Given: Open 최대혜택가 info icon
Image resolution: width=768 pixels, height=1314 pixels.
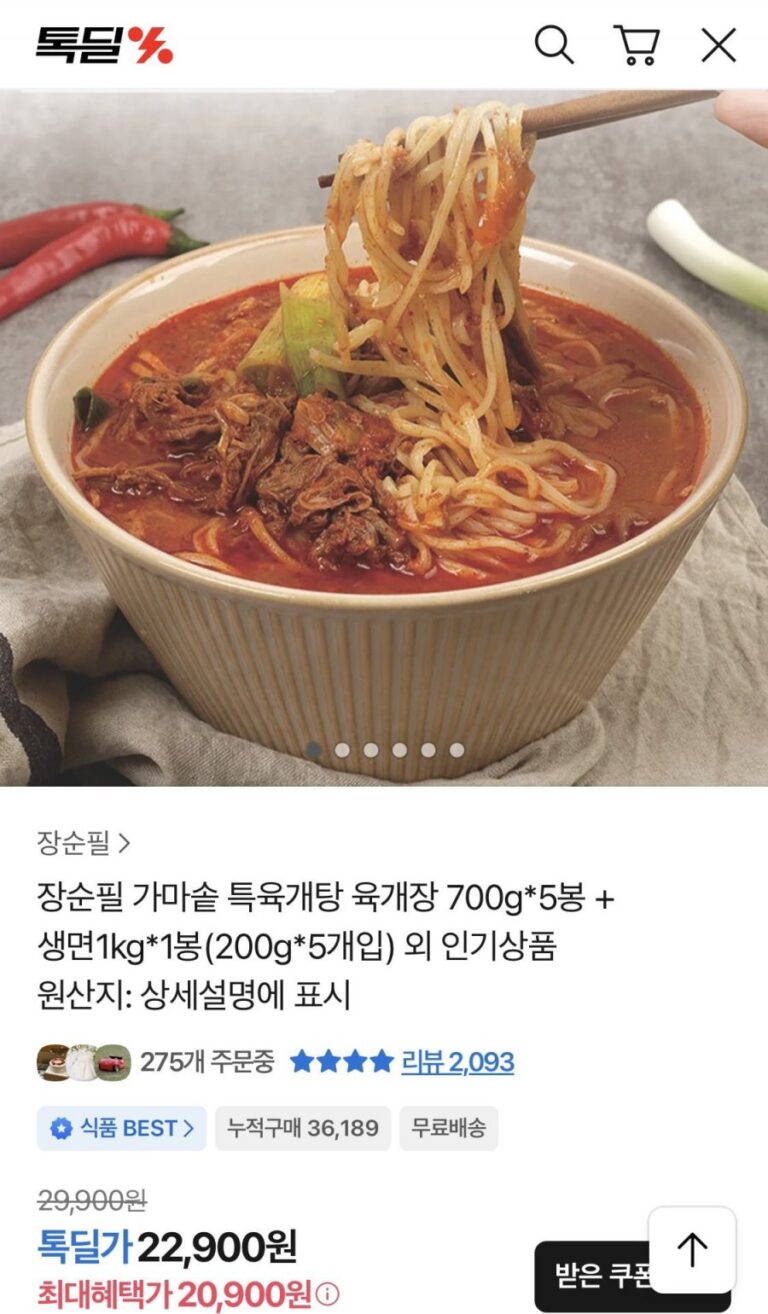Looking at the screenshot, I should 327,1294.
